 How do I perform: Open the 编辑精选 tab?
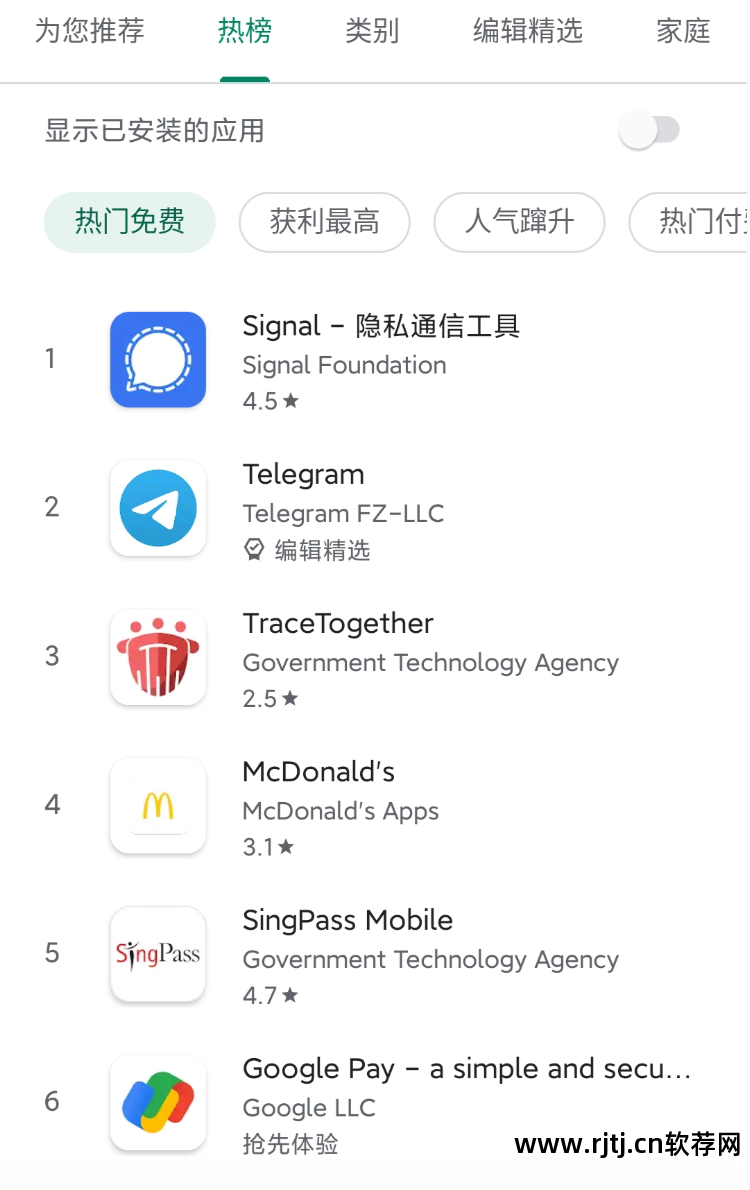coord(527,31)
